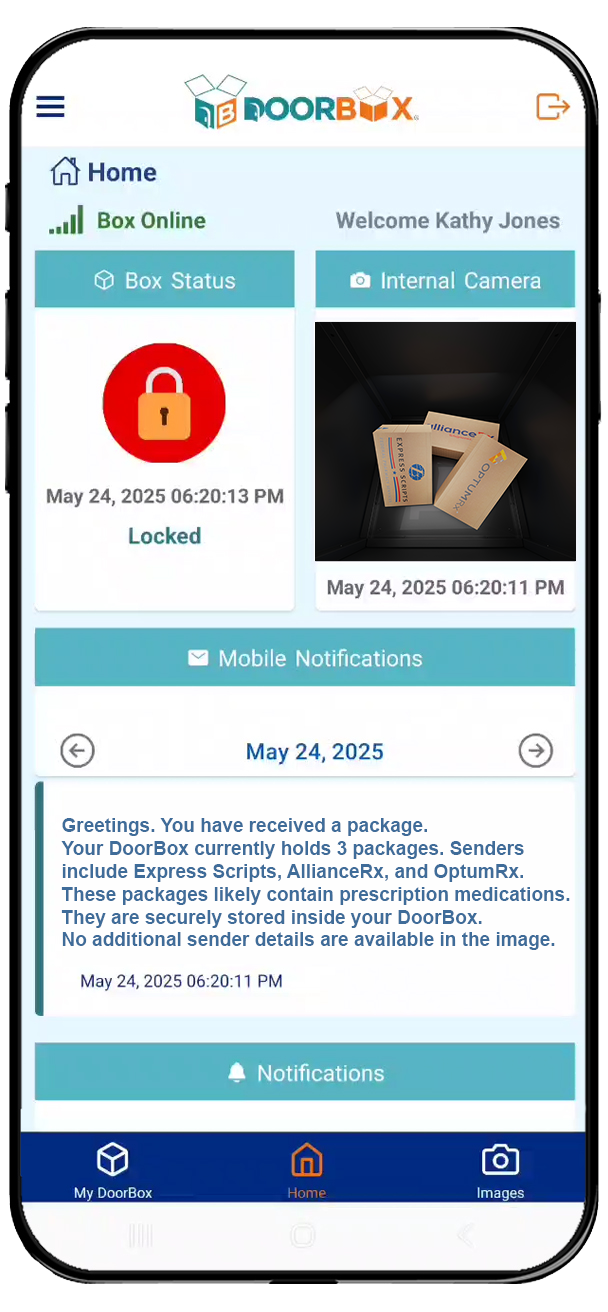This screenshot has width=608, height=1312.
Task: Tap the red lock button
Action: click(164, 402)
